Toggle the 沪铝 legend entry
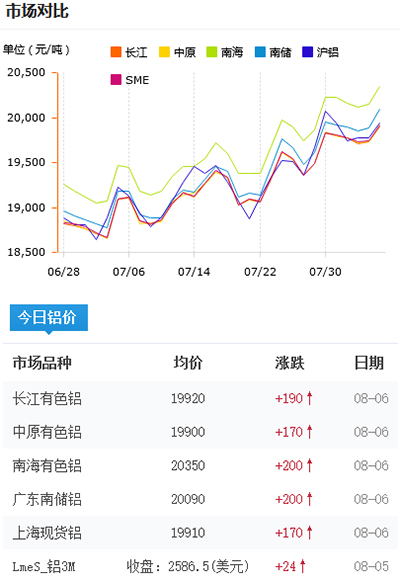Viewport: 400px width, 579px height. 320,52
